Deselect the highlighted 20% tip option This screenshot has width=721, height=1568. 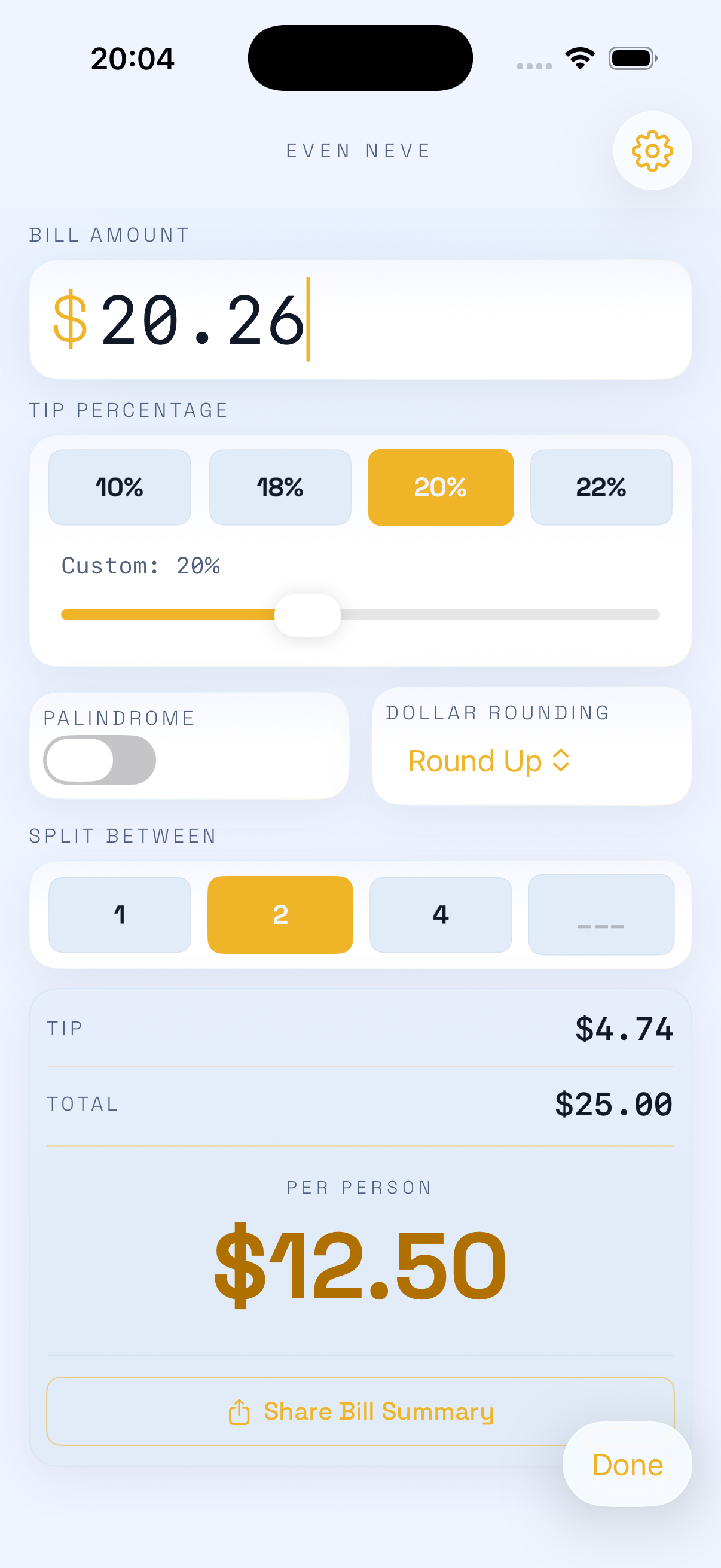click(440, 486)
